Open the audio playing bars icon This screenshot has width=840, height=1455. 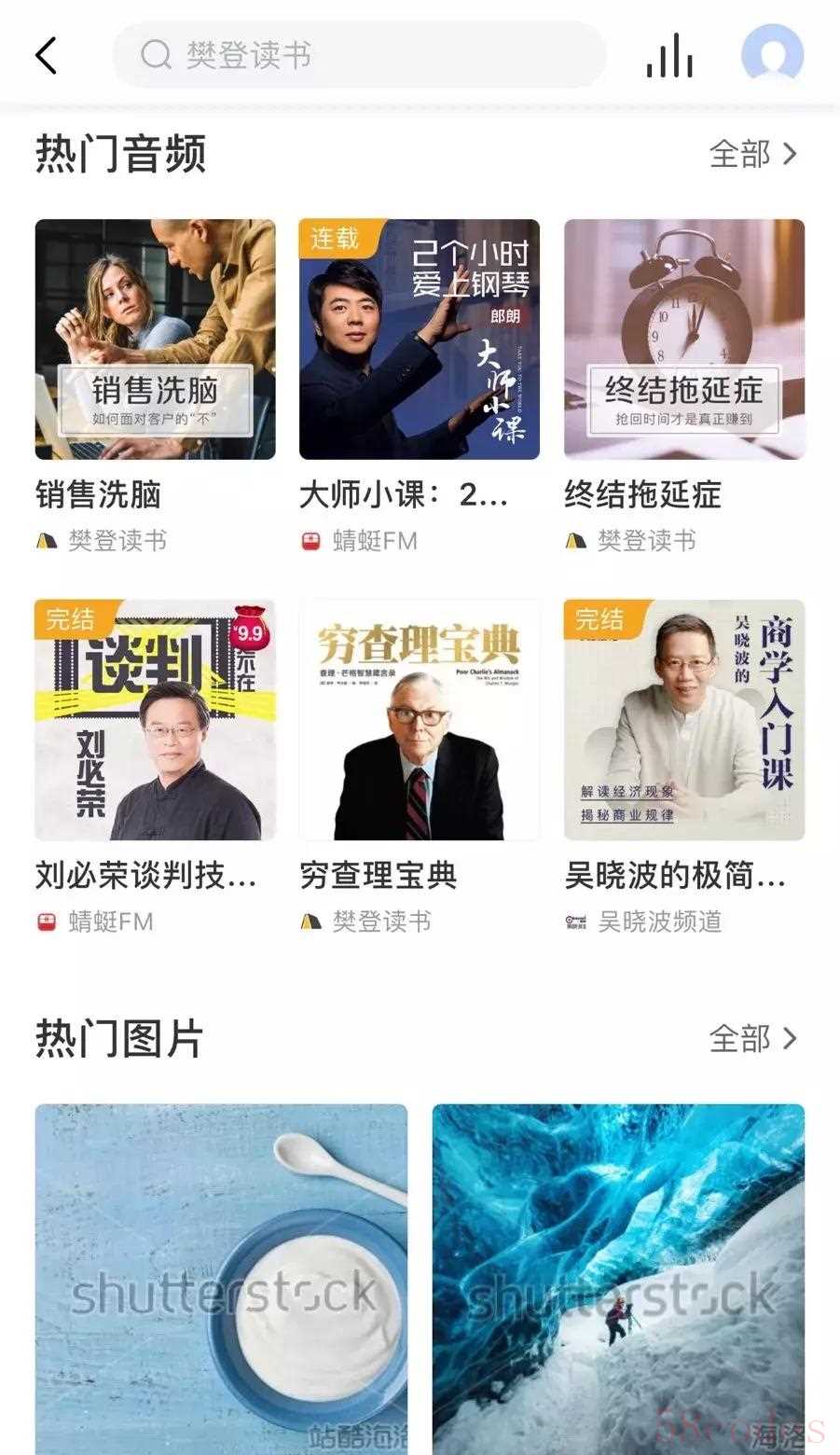(669, 56)
